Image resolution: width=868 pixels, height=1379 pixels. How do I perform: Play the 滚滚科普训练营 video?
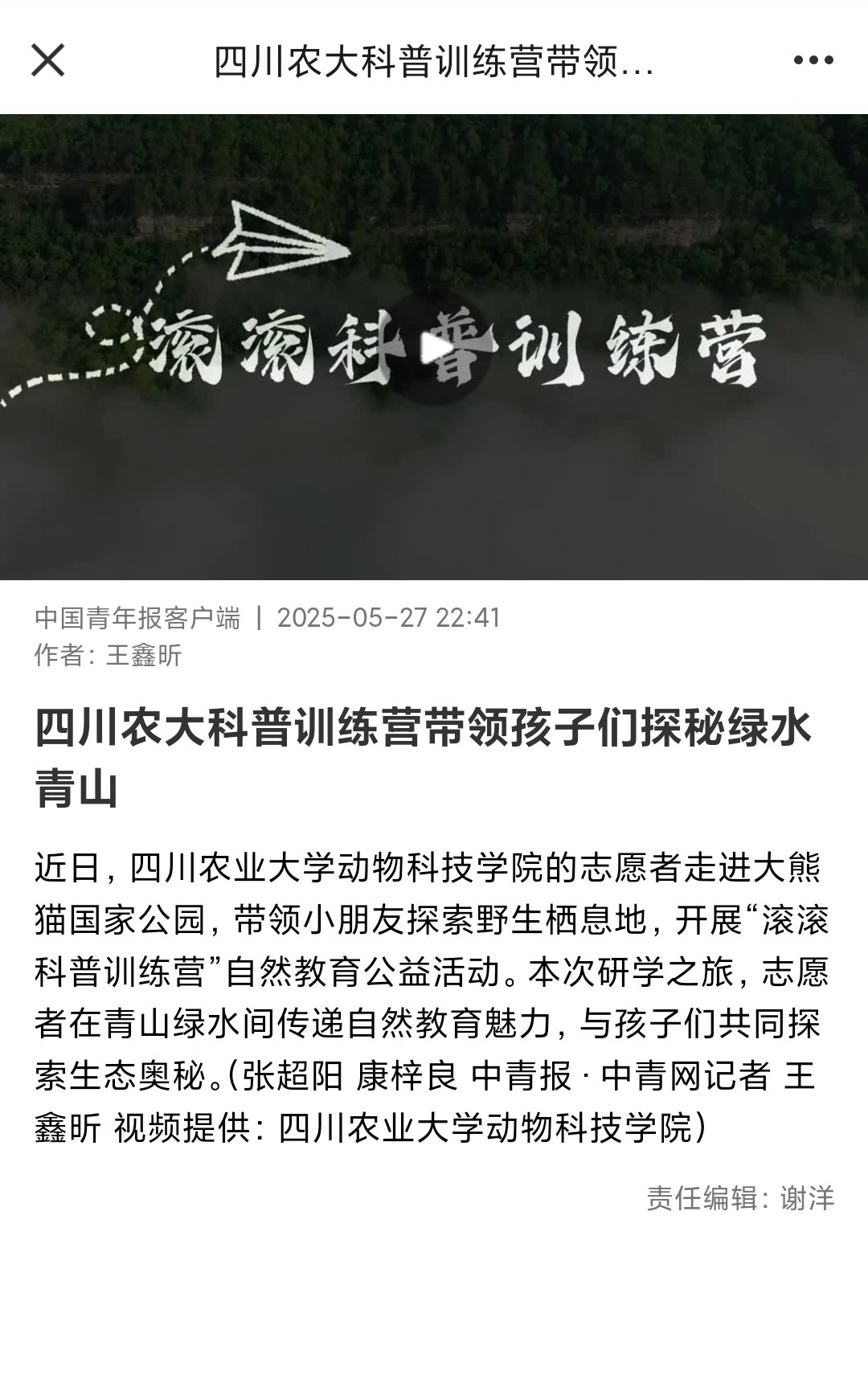436,347
